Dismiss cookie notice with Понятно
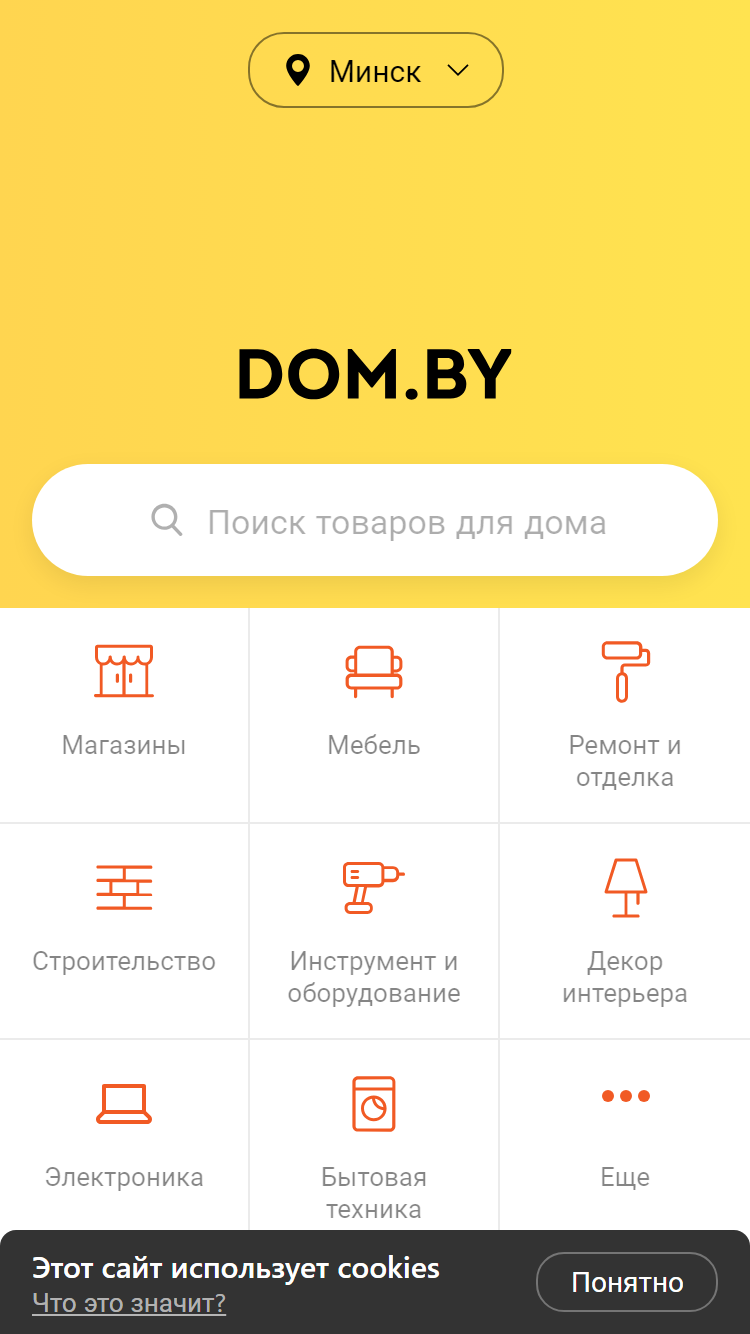Viewport: 750px width, 1334px height. click(x=627, y=1282)
